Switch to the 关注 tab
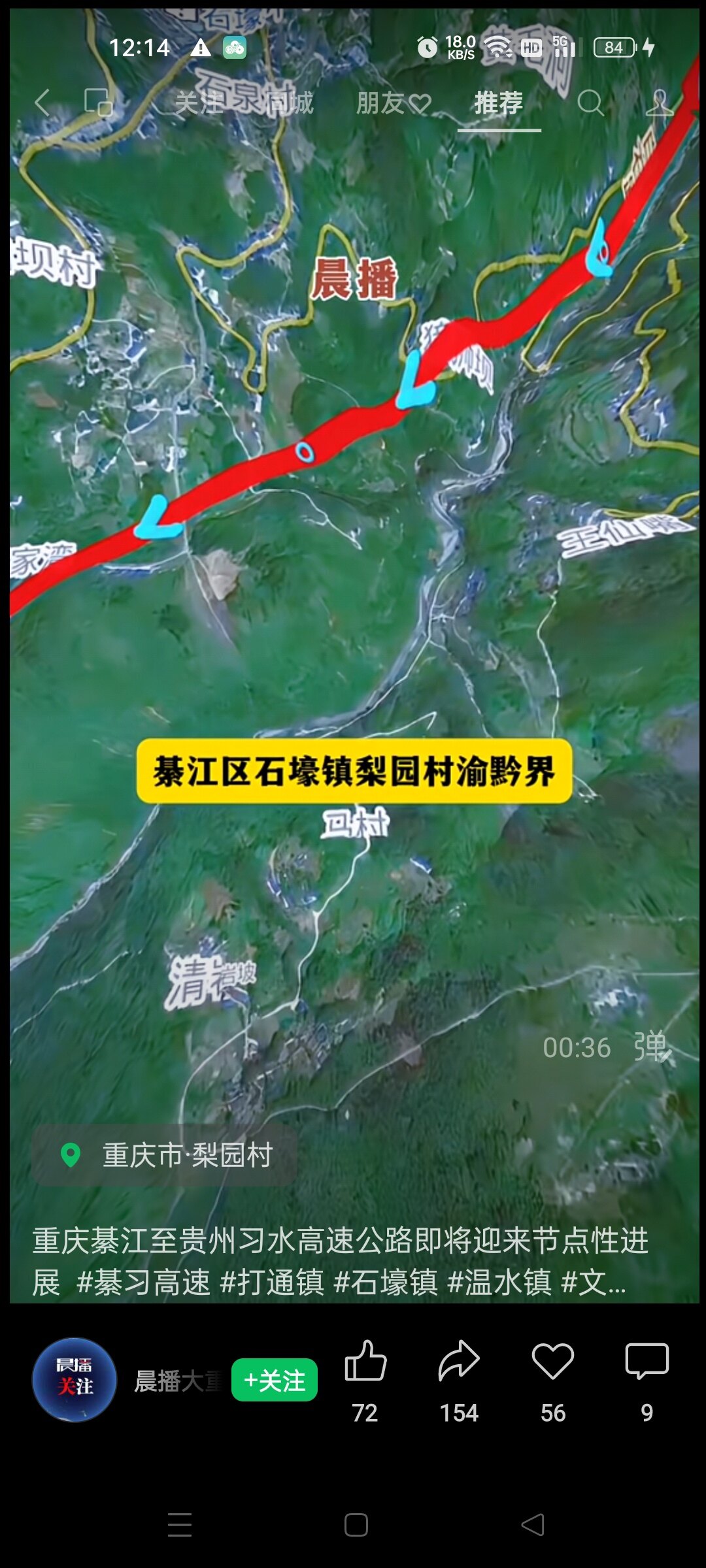The height and width of the screenshot is (1568, 706). [x=198, y=103]
